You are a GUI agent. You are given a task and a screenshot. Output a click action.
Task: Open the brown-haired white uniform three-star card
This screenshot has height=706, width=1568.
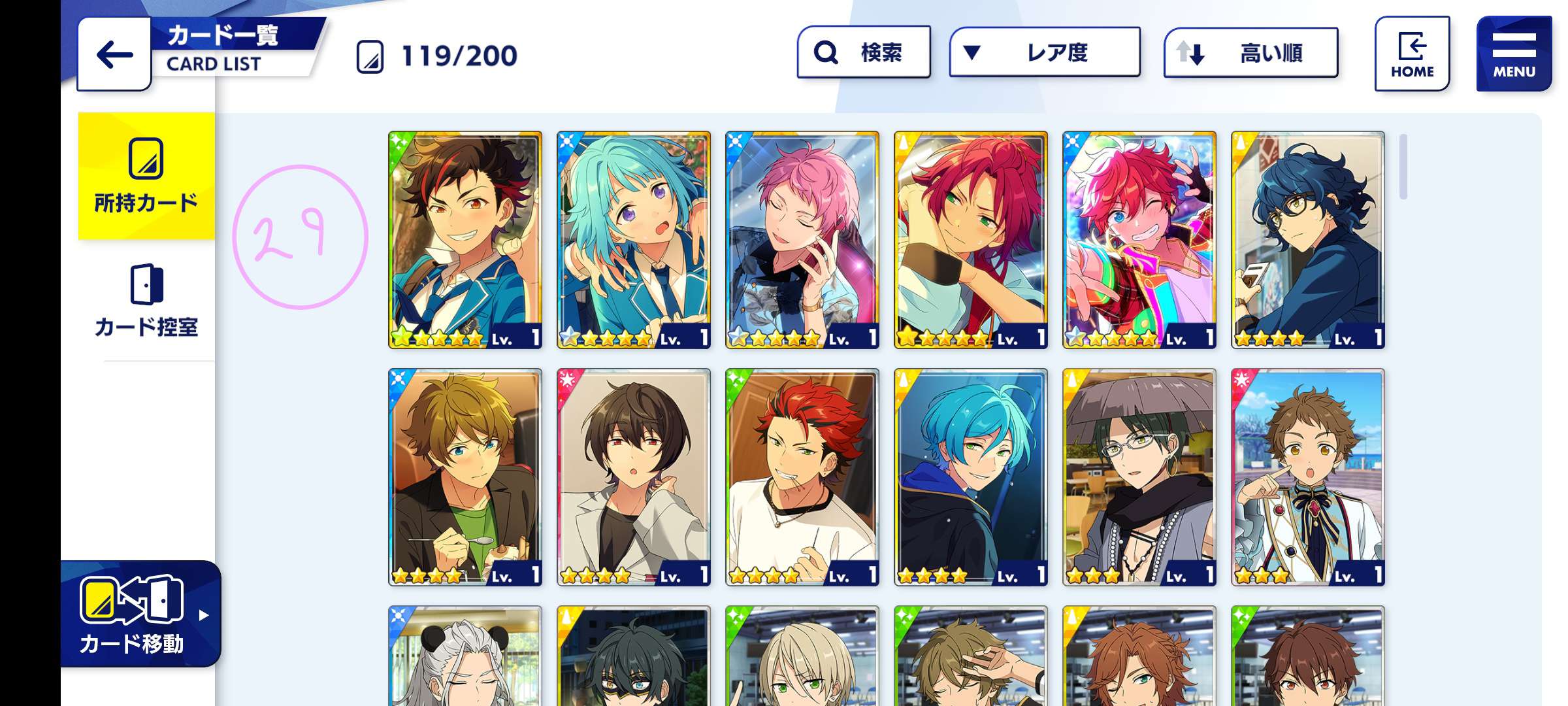(1307, 477)
